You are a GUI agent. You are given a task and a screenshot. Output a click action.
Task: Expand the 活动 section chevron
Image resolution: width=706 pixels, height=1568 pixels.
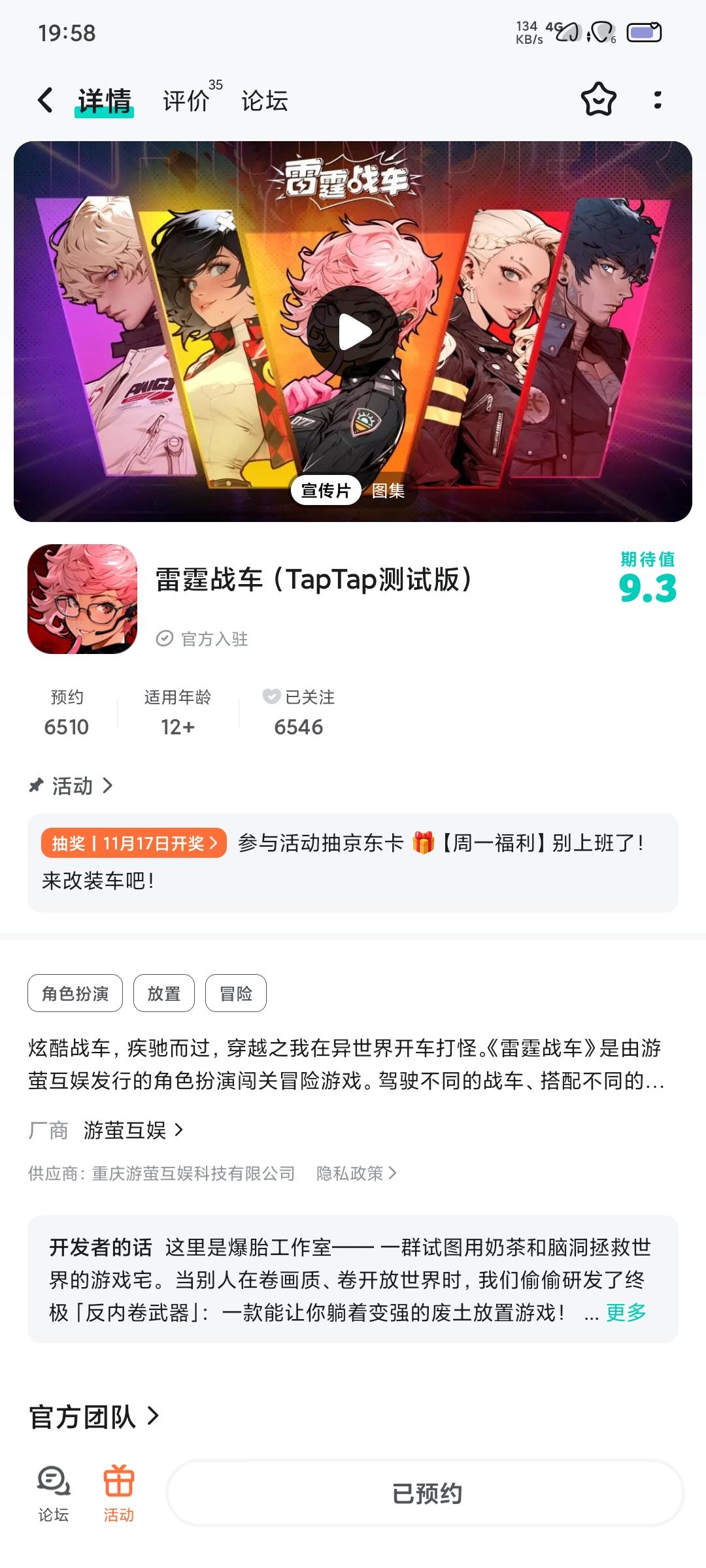click(x=108, y=787)
